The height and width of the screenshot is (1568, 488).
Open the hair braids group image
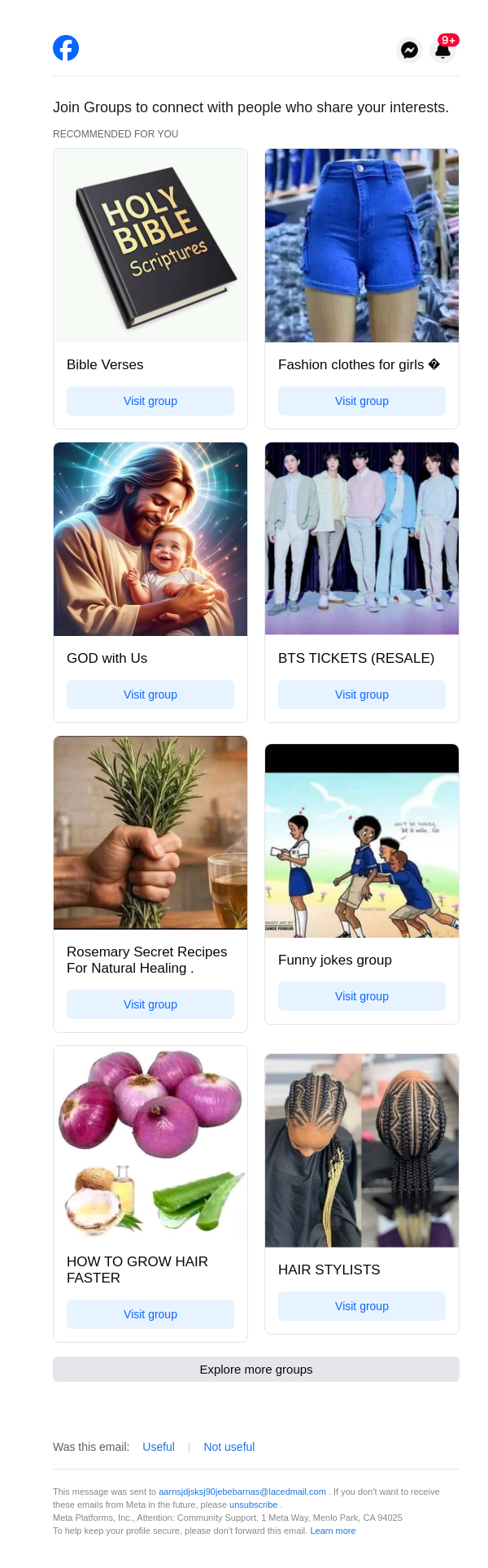point(362,1151)
